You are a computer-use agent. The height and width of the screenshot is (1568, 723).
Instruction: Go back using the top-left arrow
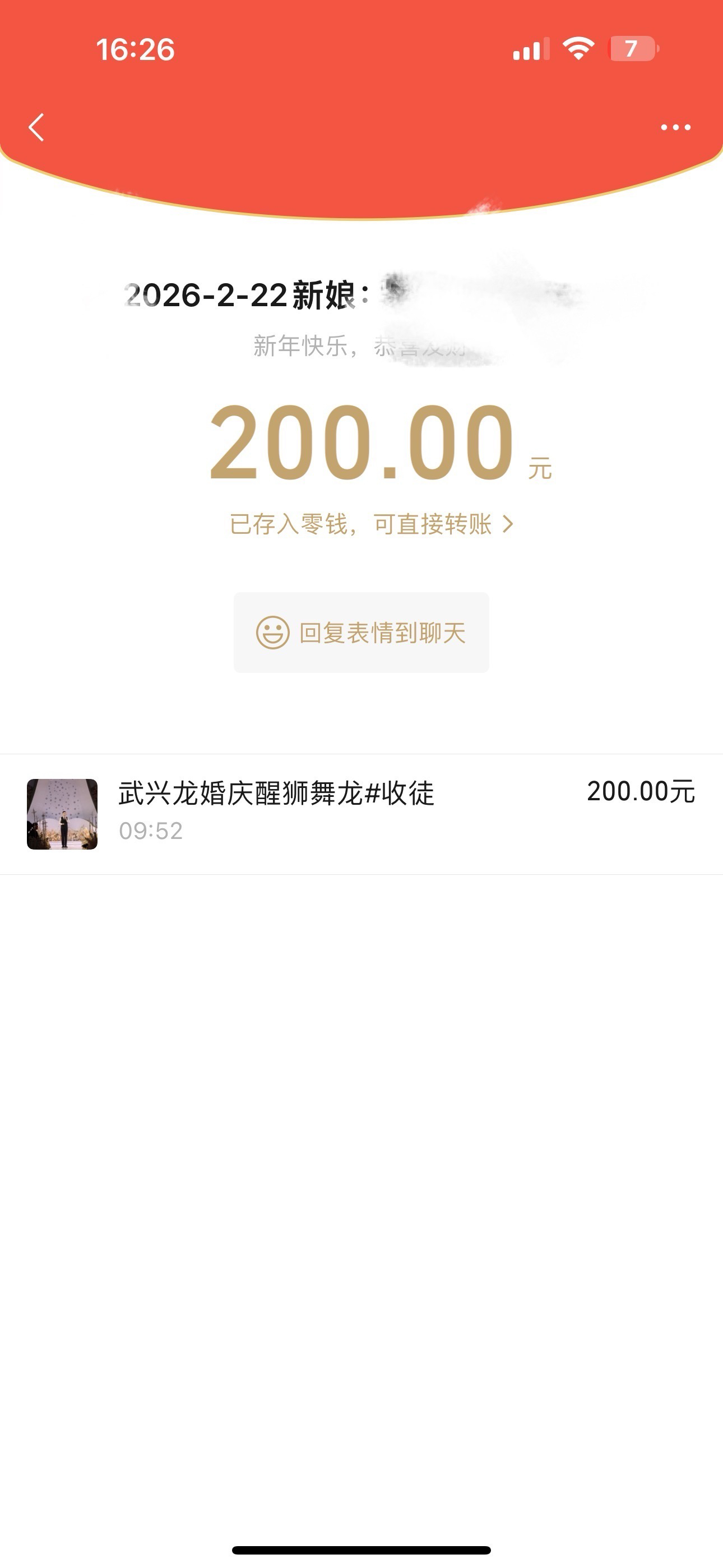pyautogui.click(x=36, y=127)
